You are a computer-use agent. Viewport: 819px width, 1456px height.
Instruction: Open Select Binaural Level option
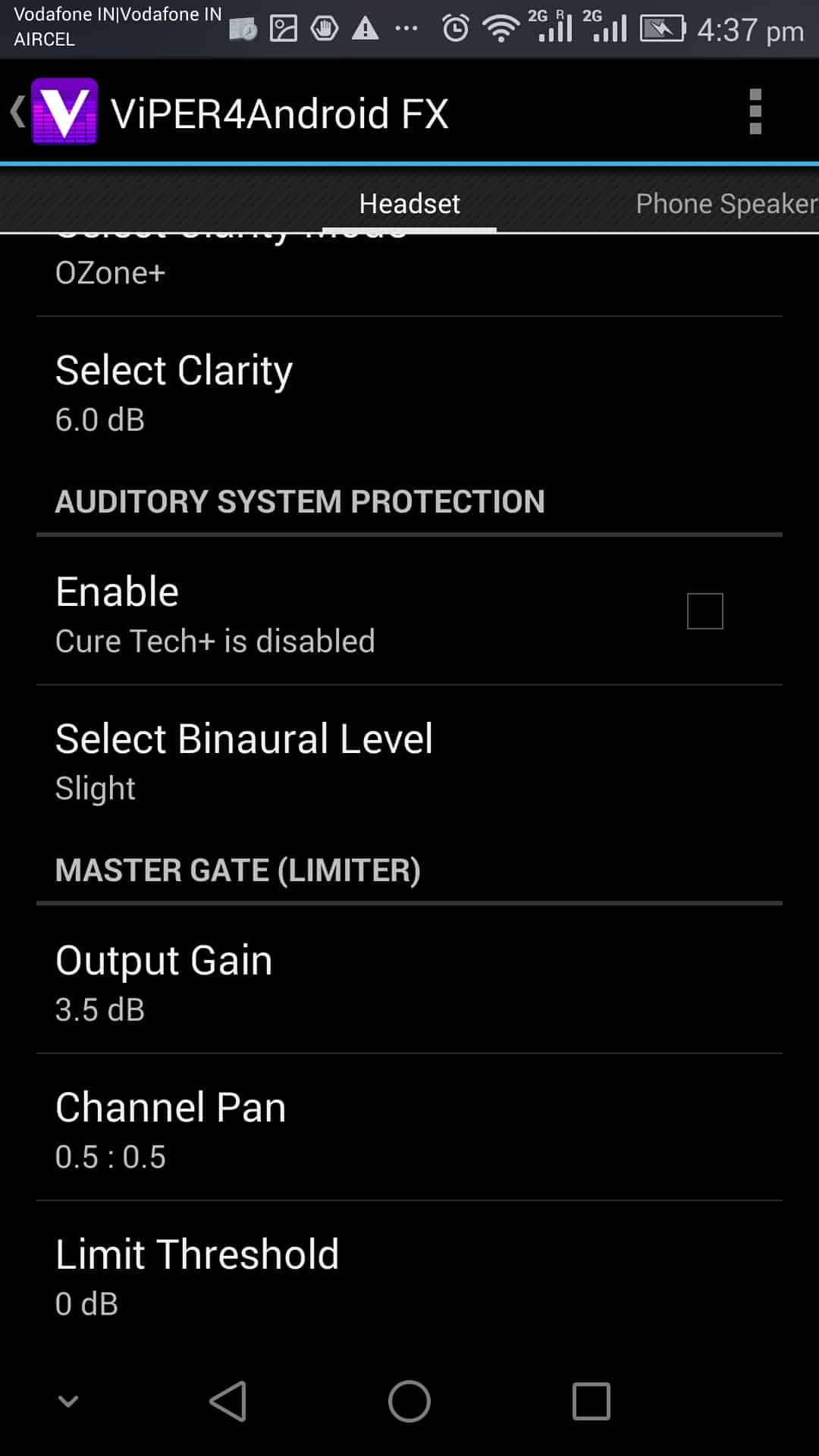pos(409,761)
